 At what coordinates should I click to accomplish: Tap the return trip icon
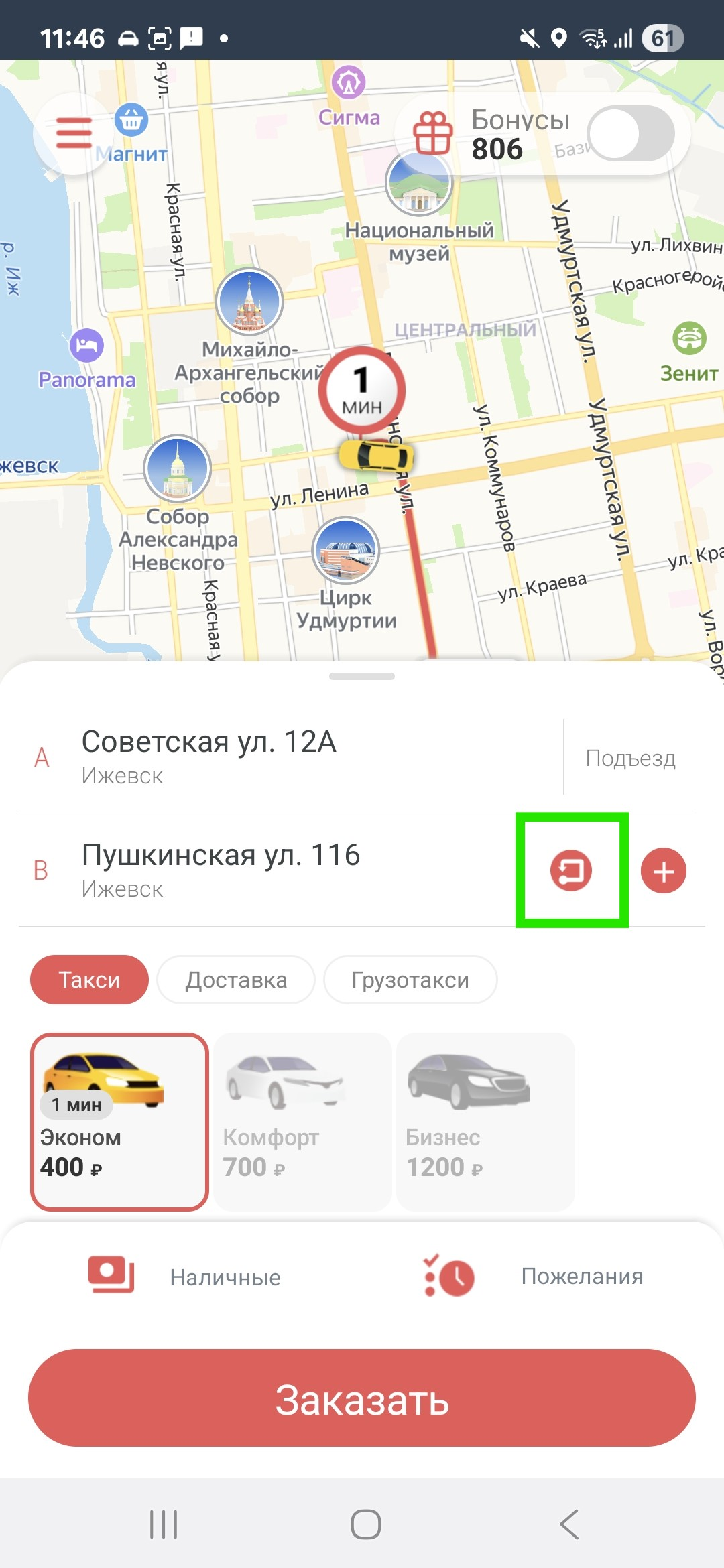(571, 870)
